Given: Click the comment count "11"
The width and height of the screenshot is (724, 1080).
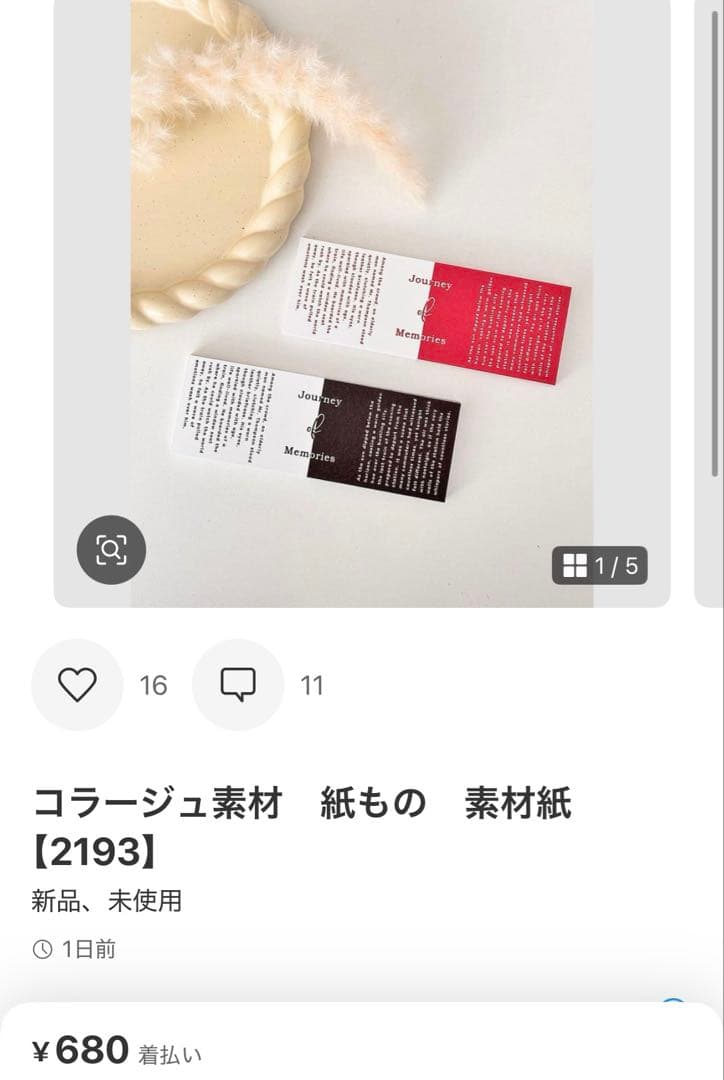Looking at the screenshot, I should click(311, 684).
